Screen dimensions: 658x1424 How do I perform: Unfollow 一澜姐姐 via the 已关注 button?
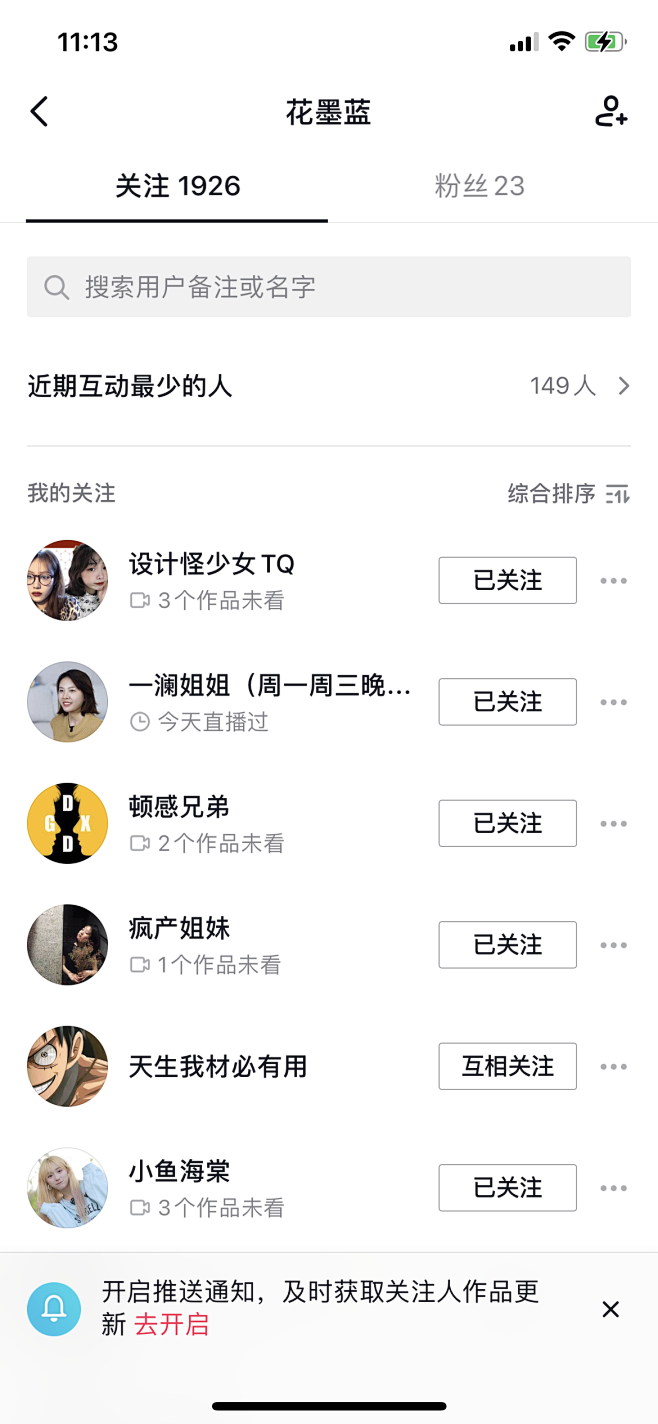tap(507, 702)
